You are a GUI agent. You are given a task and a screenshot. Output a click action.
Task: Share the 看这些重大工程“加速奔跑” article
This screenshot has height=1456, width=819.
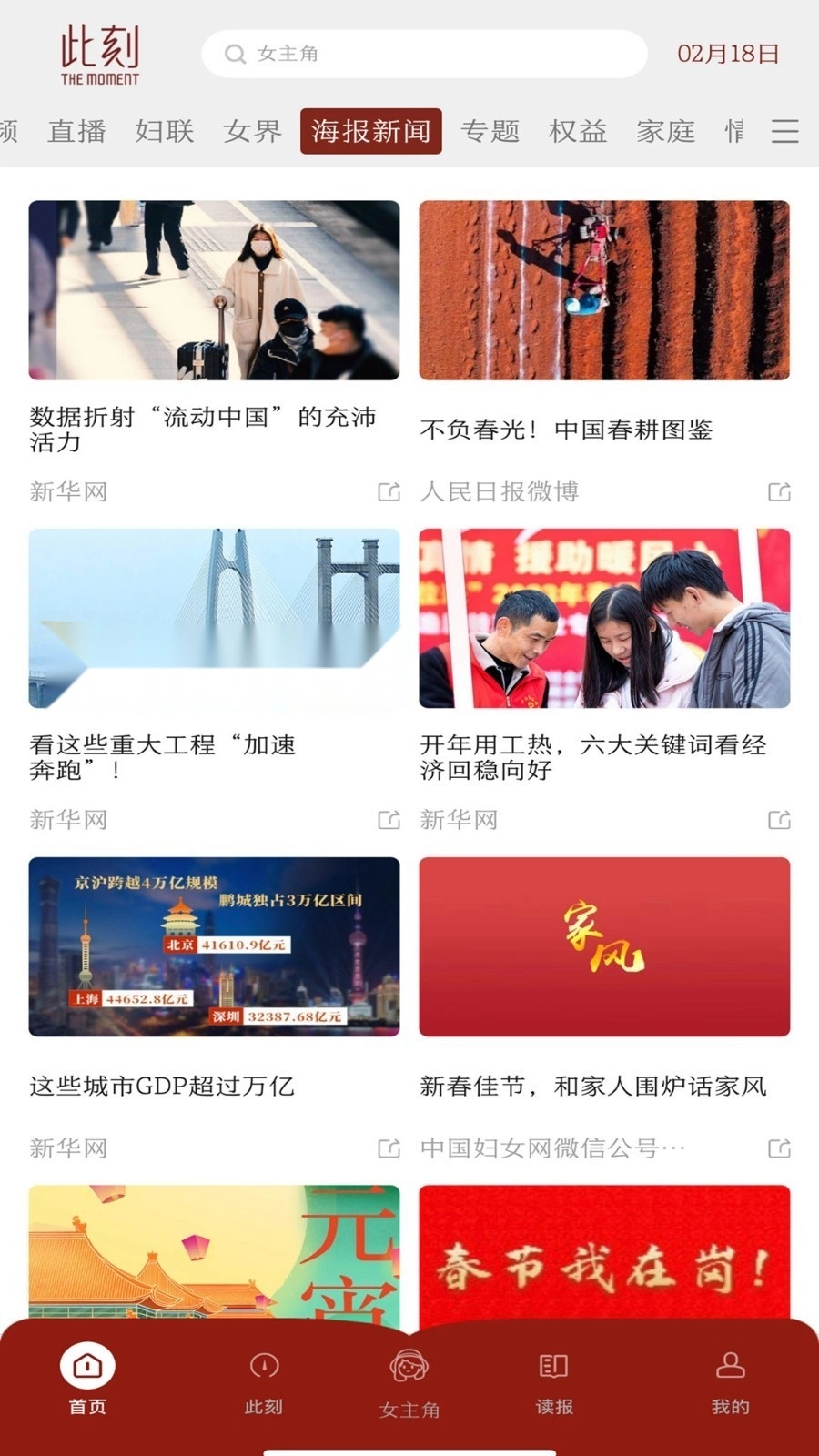(389, 820)
